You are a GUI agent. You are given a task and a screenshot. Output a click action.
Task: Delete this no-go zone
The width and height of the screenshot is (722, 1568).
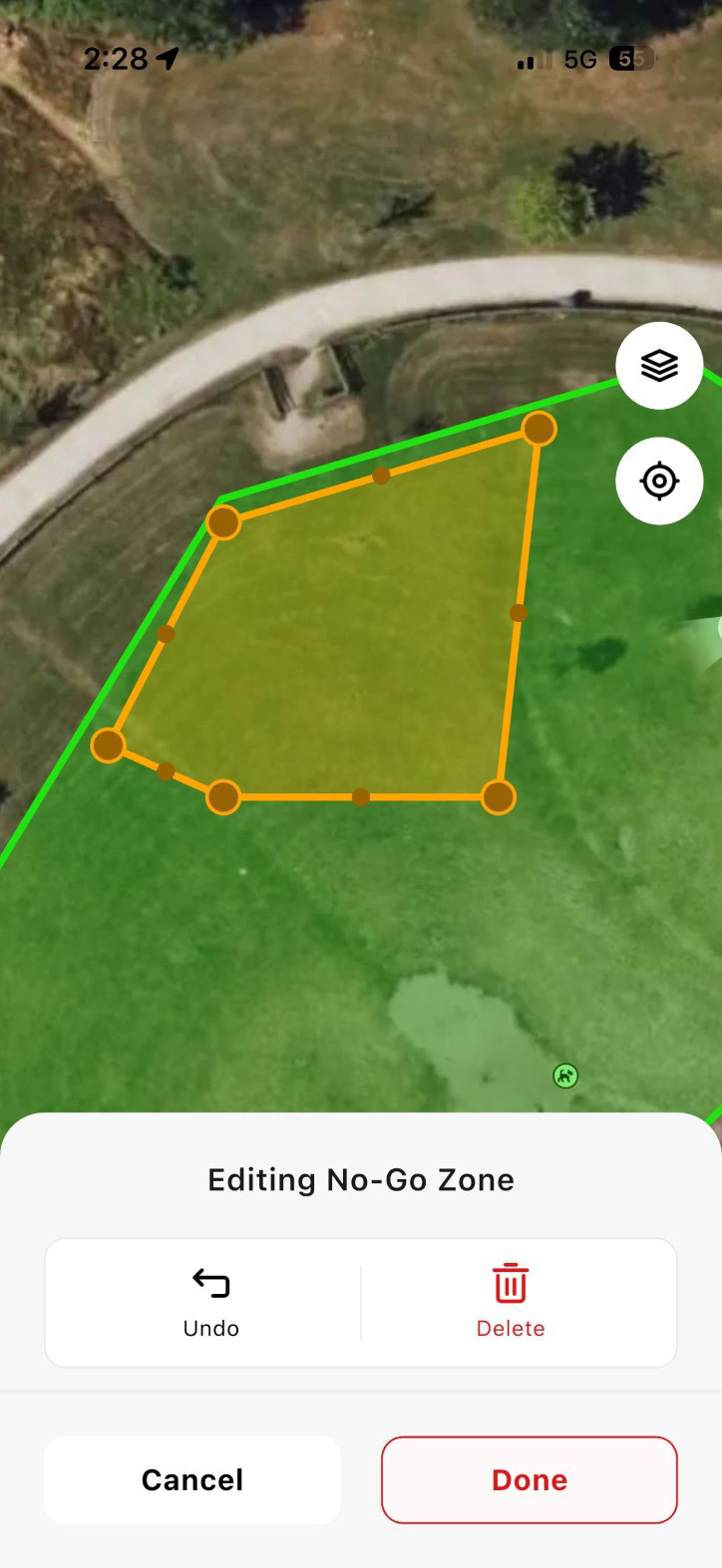511,1302
